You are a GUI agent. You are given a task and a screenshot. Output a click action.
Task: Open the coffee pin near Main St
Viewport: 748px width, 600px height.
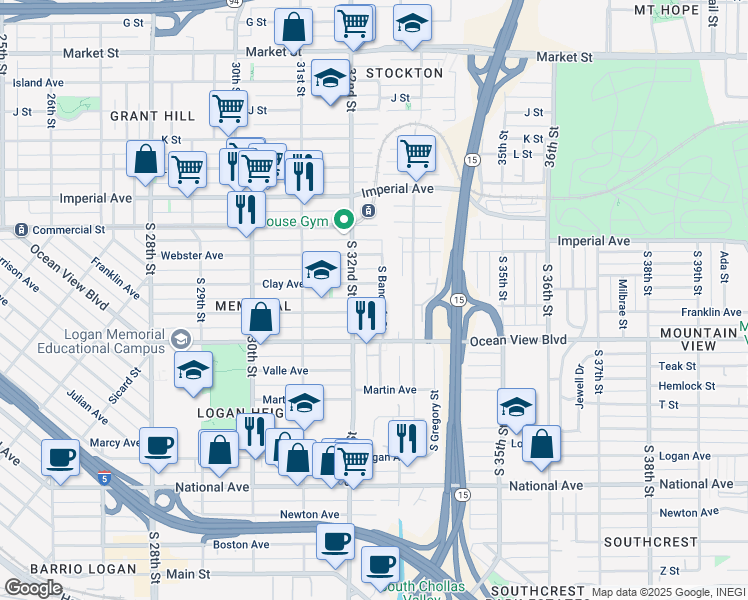[x=380, y=564]
